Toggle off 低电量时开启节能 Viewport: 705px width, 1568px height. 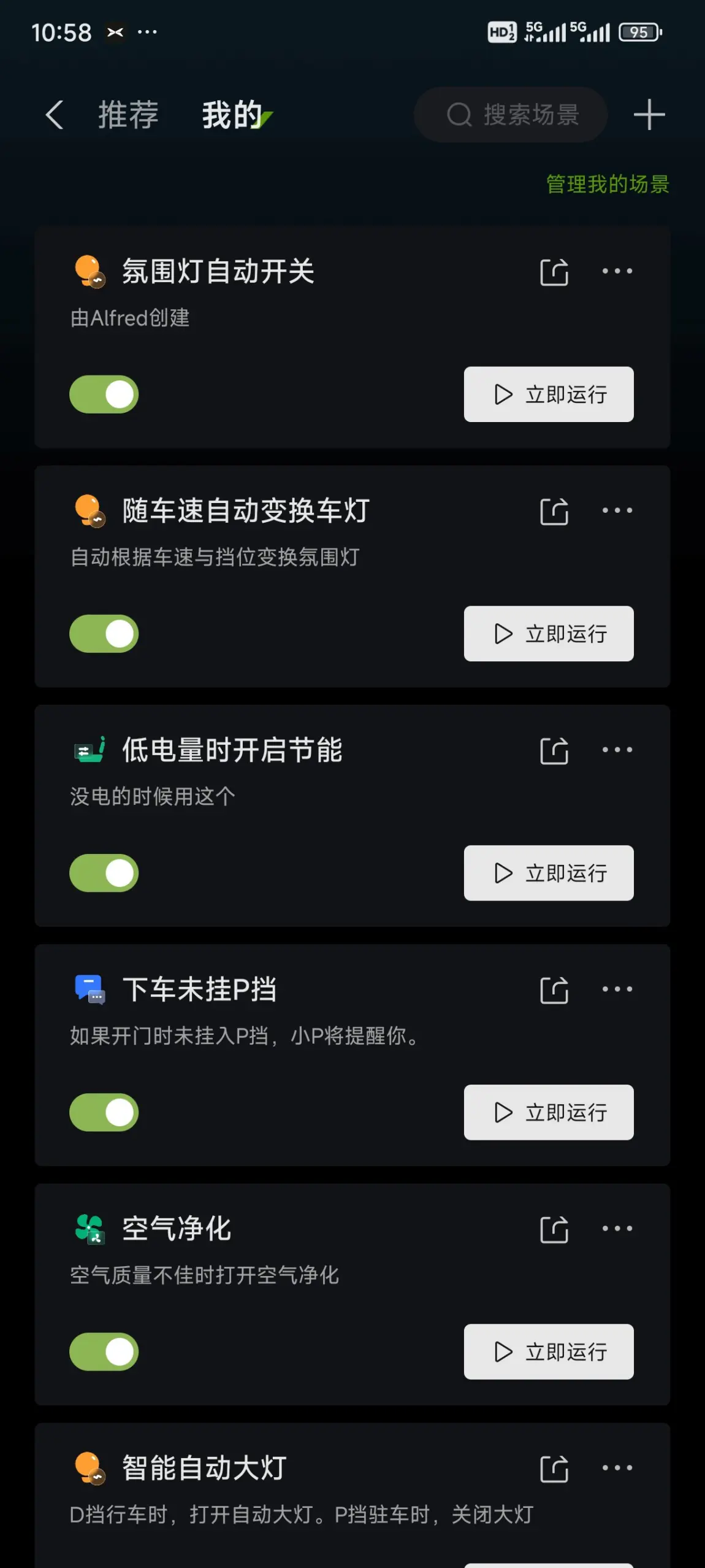(x=104, y=873)
